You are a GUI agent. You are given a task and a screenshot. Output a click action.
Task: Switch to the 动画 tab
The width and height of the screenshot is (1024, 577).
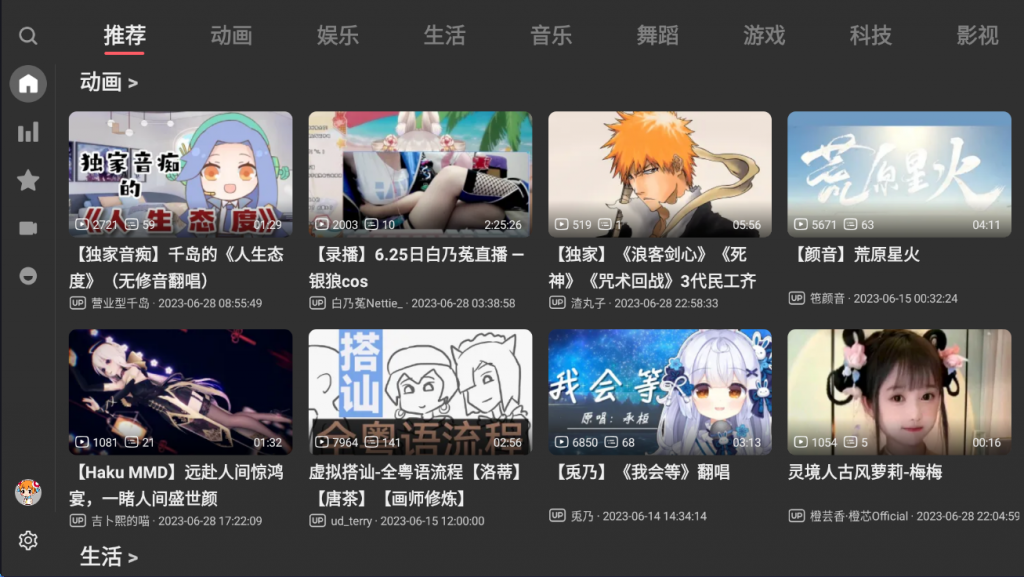pos(231,36)
